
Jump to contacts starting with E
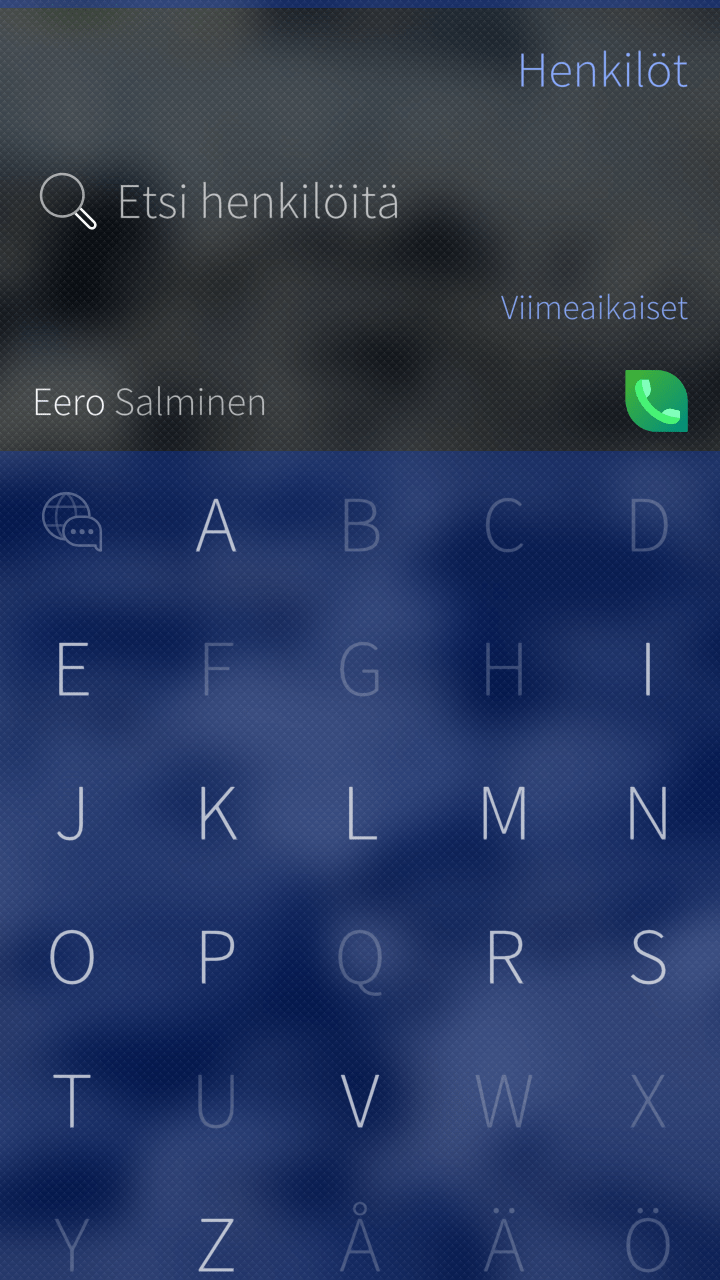(x=72, y=669)
